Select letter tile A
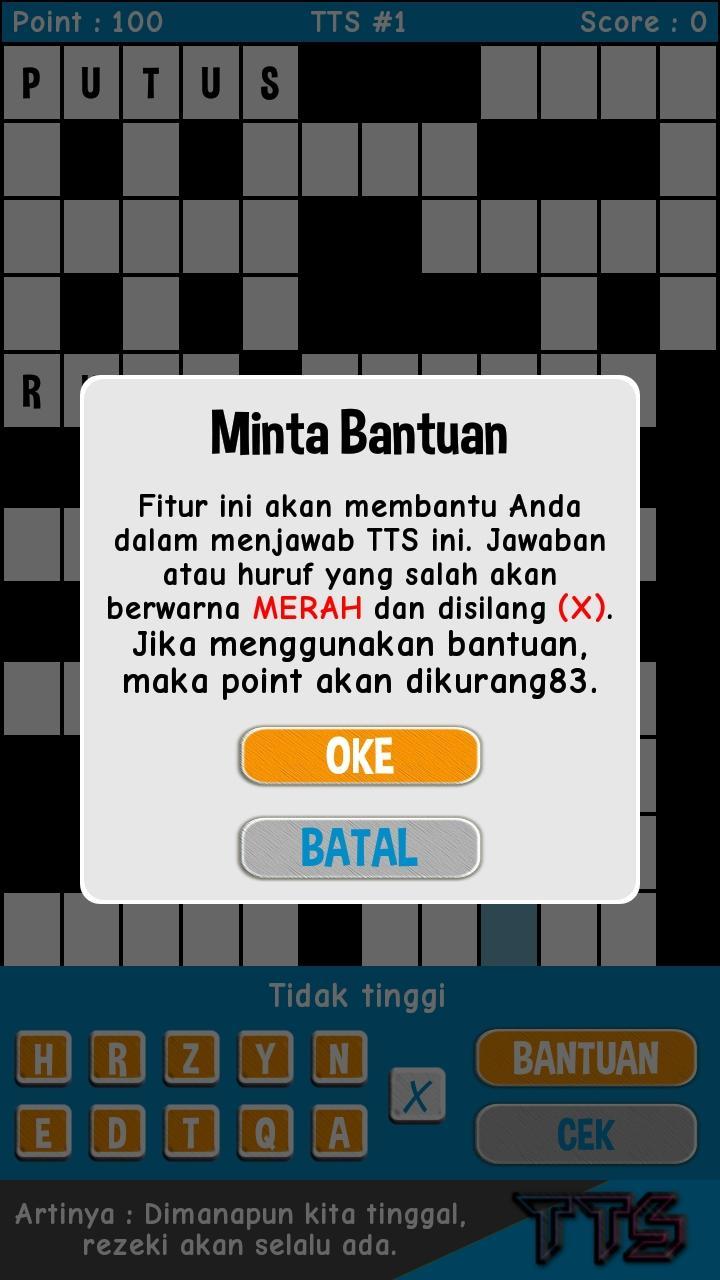This screenshot has width=720, height=1280. [x=339, y=1133]
